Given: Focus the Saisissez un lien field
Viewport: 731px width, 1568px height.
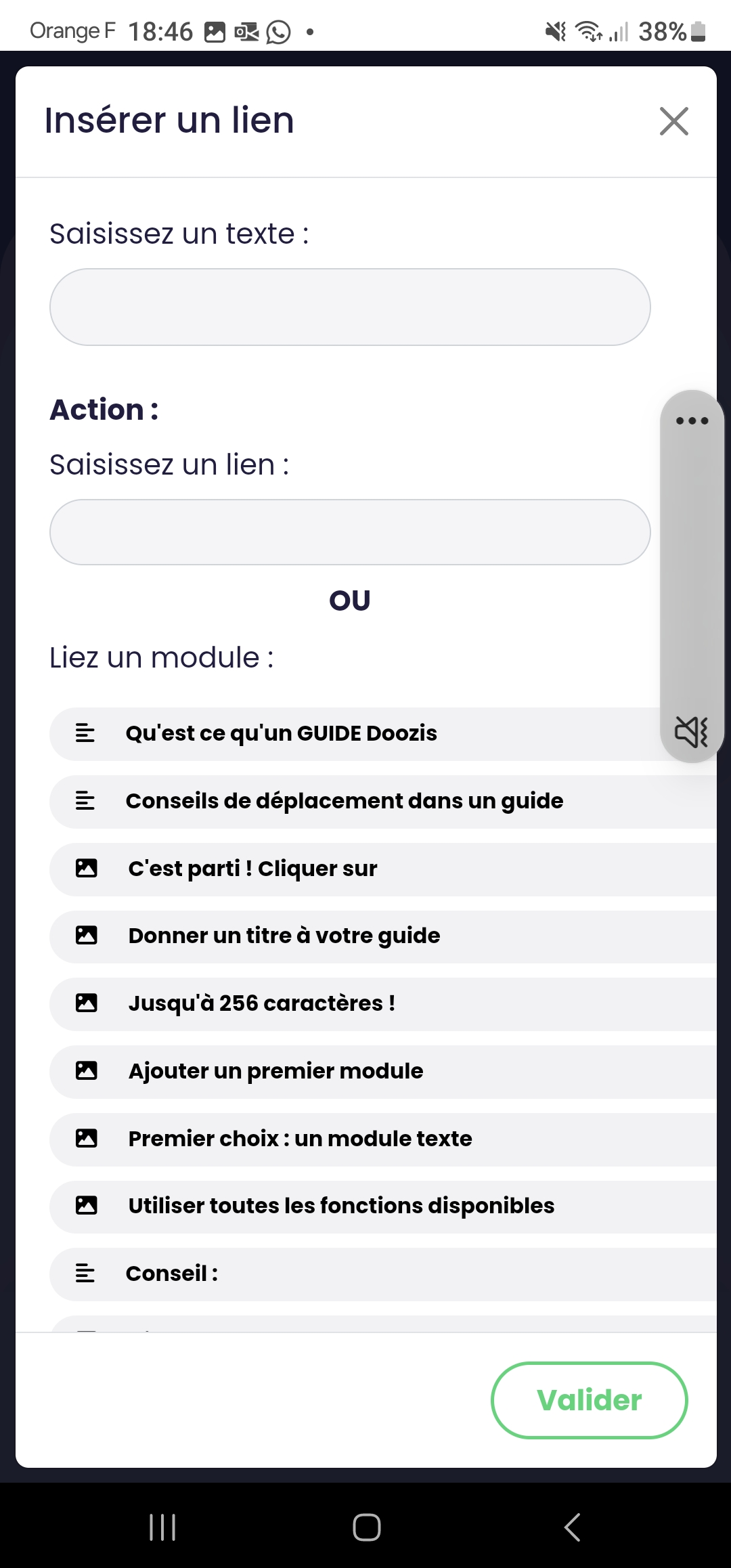Looking at the screenshot, I should coord(350,532).
